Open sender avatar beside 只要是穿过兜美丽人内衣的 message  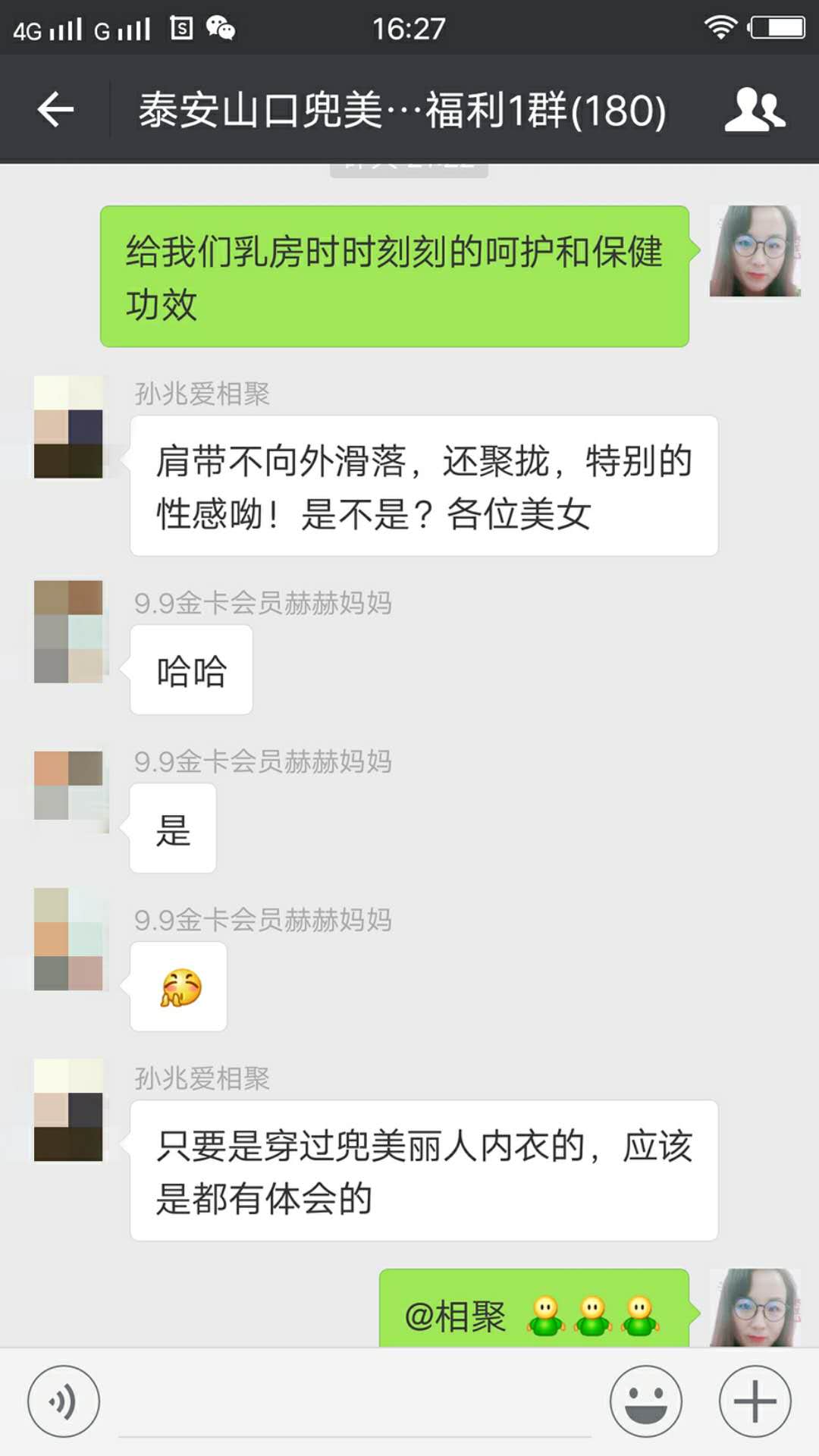[x=68, y=1110]
